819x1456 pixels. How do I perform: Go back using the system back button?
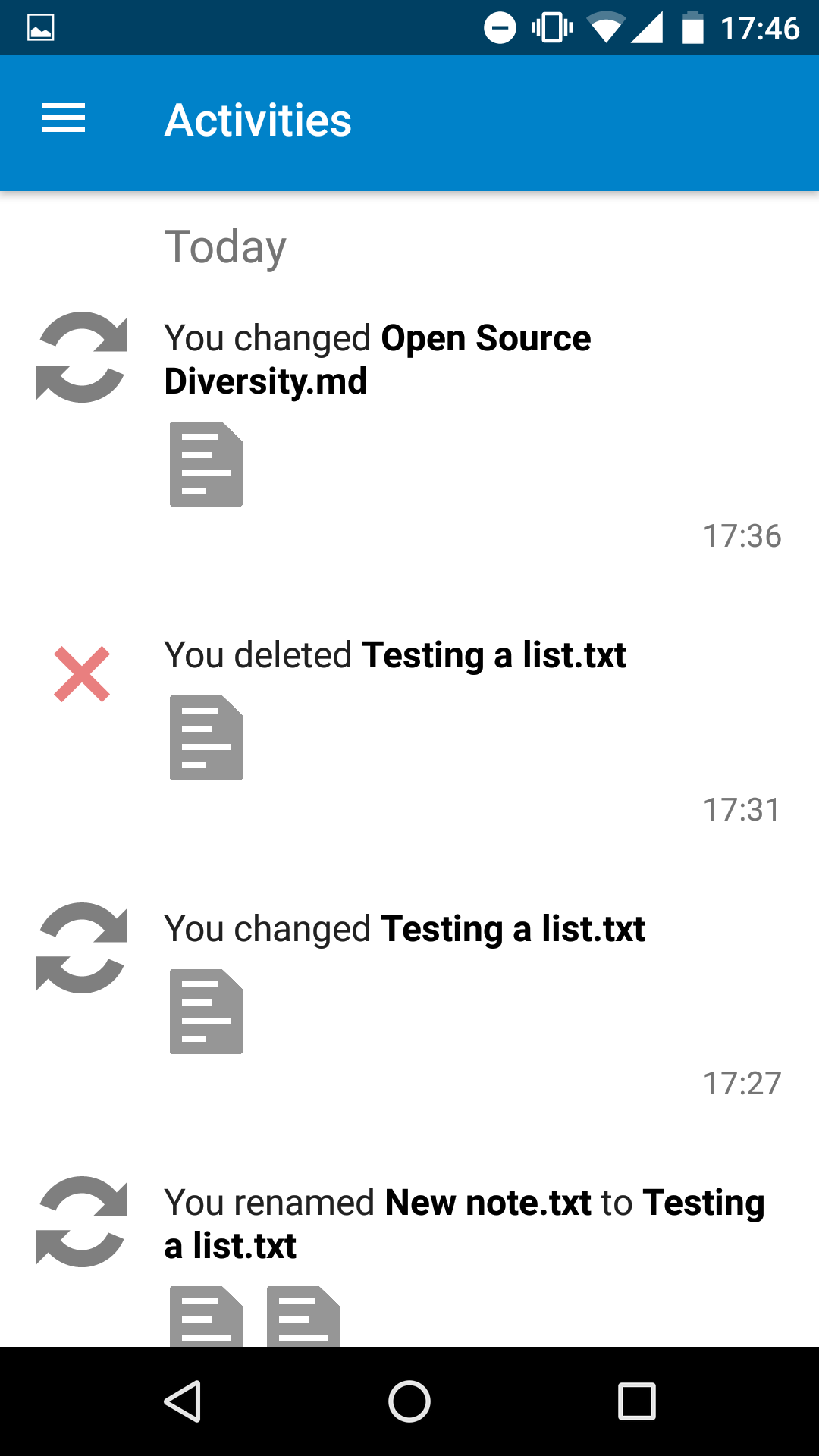182,1401
